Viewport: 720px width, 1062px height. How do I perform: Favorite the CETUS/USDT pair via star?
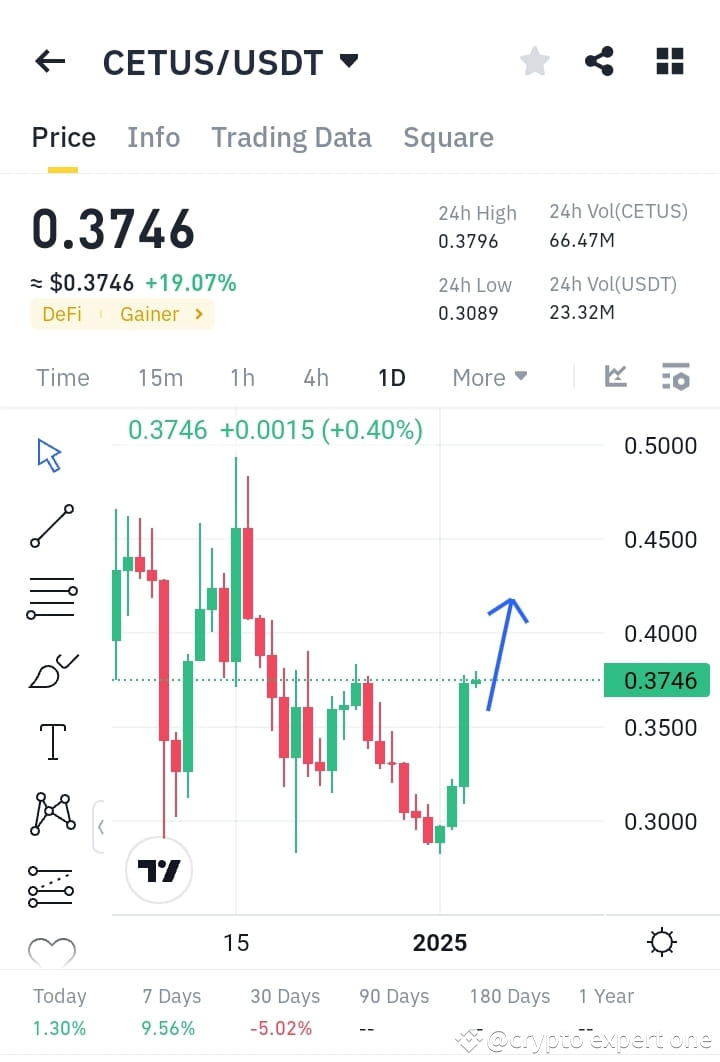(x=534, y=60)
